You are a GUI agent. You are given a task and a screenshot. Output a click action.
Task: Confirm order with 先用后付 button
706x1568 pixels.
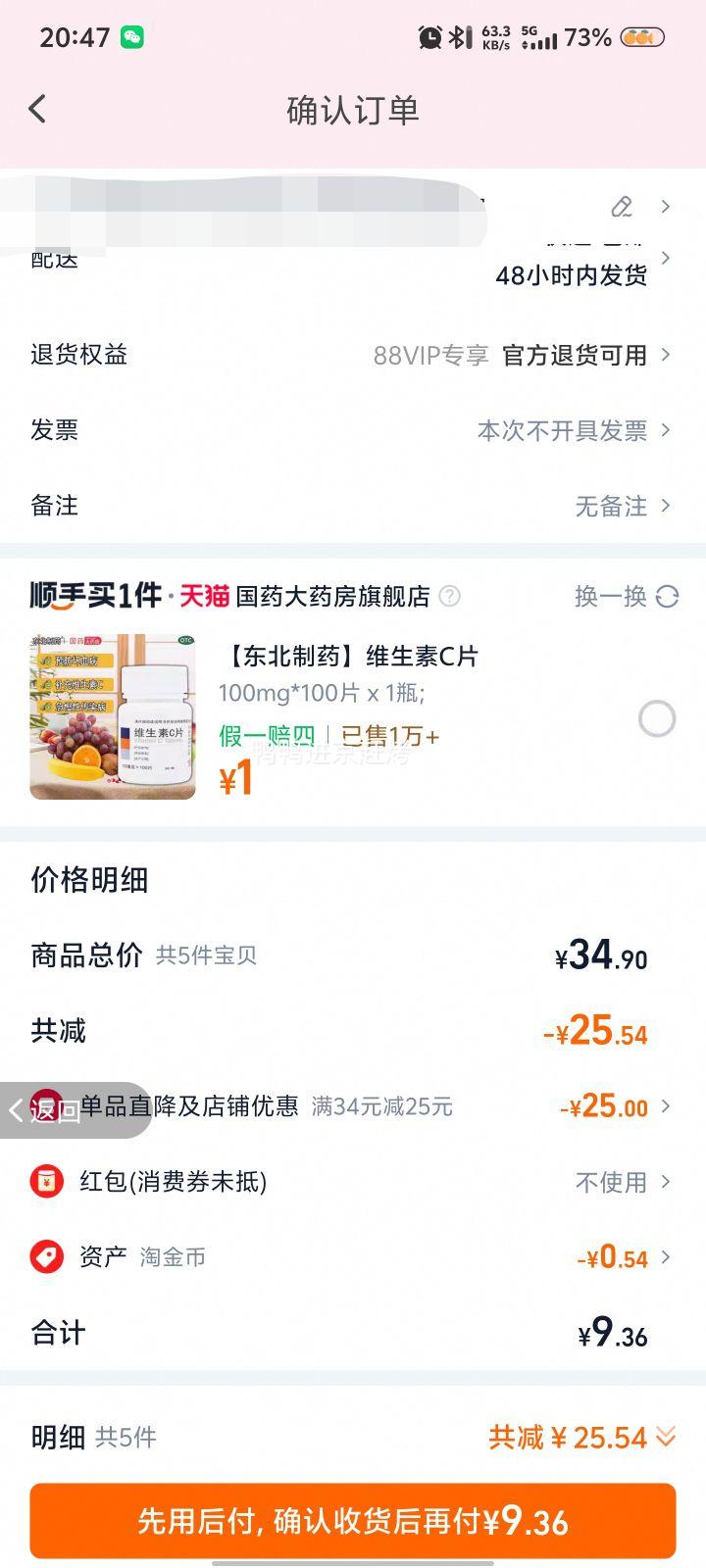click(353, 1521)
